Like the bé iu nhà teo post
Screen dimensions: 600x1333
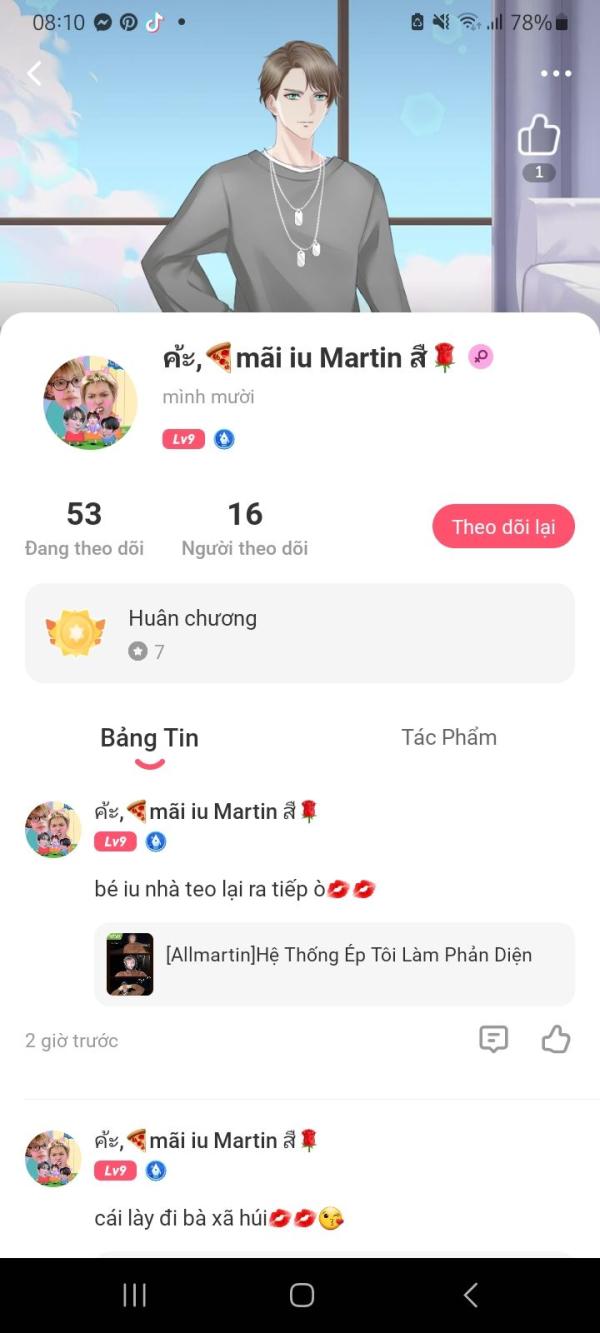pos(556,1040)
